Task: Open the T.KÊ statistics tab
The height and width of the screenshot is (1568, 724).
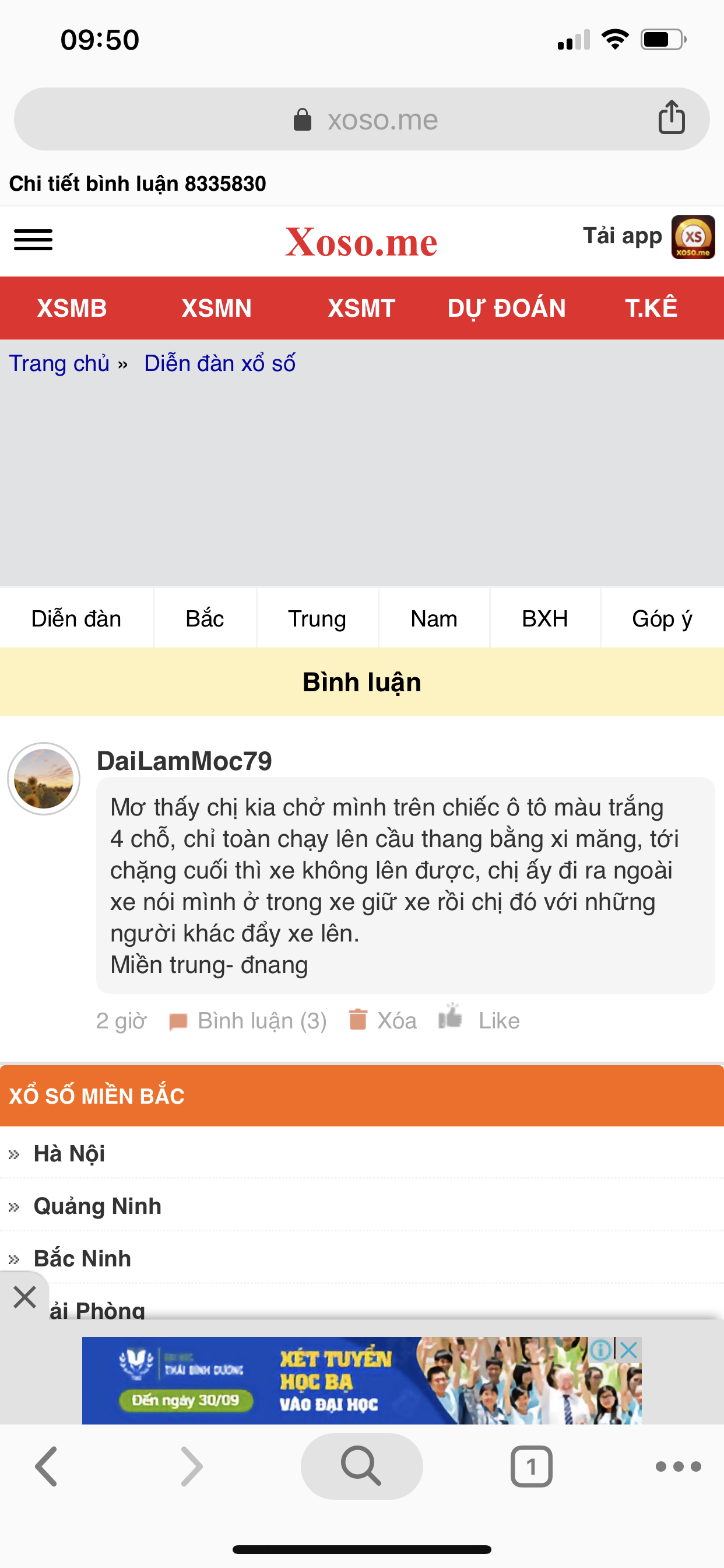Action: 651,308
